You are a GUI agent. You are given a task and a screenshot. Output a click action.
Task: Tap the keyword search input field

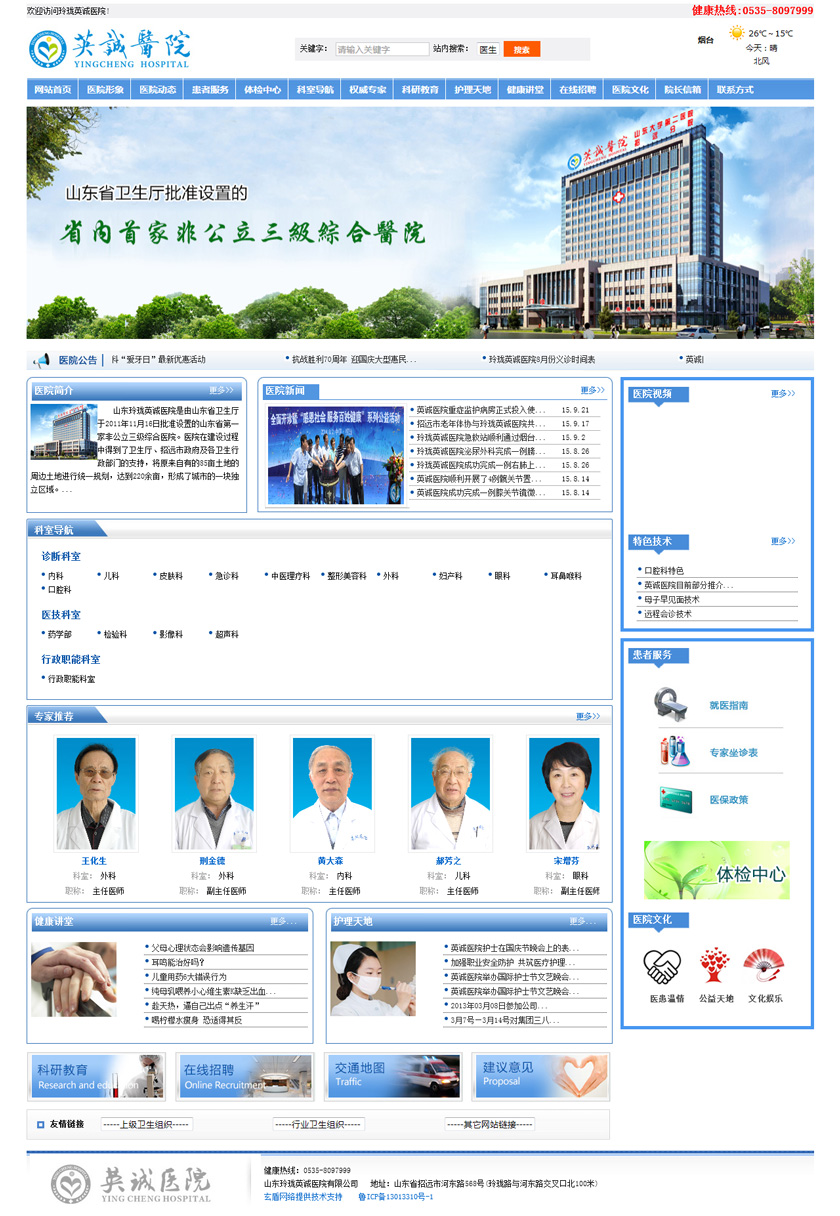pos(382,49)
